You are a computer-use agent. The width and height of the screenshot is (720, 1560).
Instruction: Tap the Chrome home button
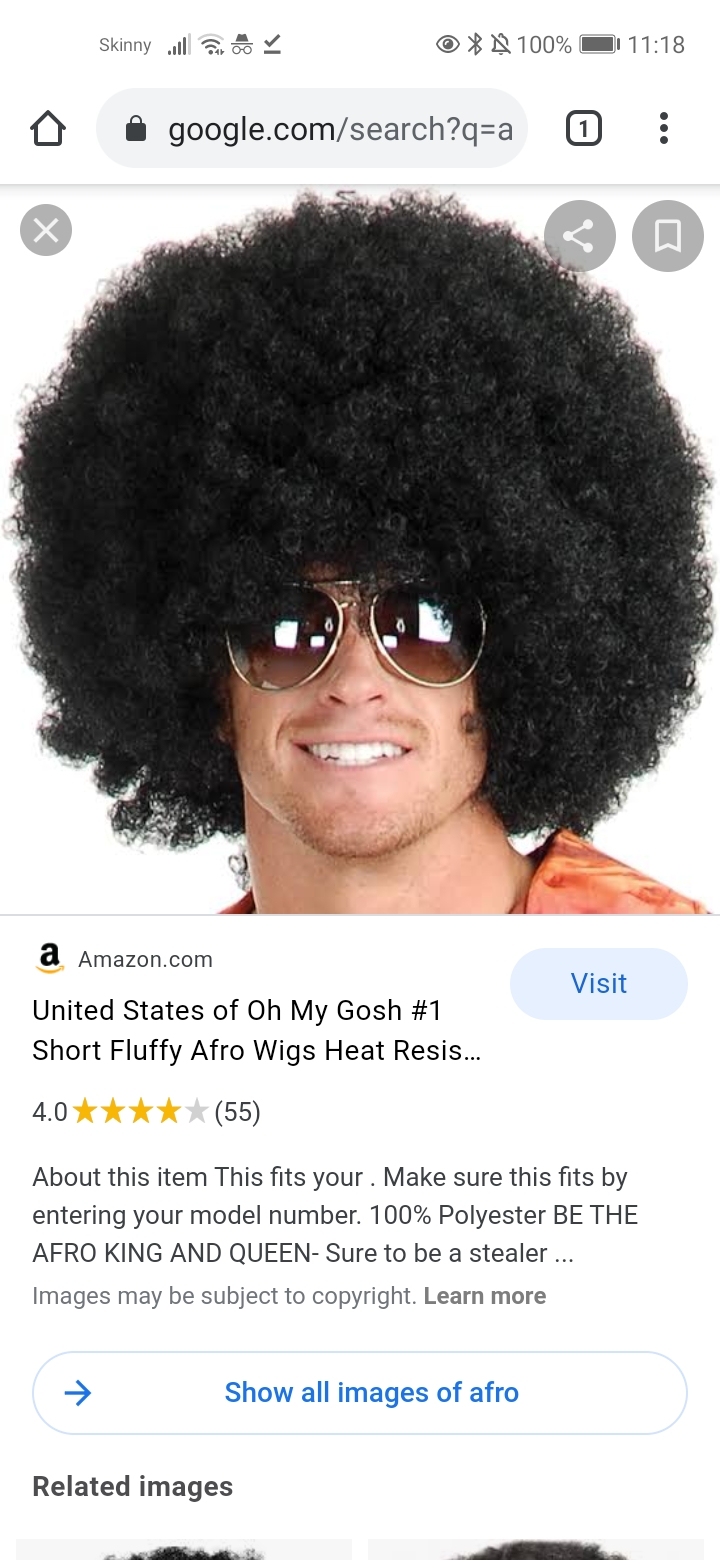coord(48,129)
